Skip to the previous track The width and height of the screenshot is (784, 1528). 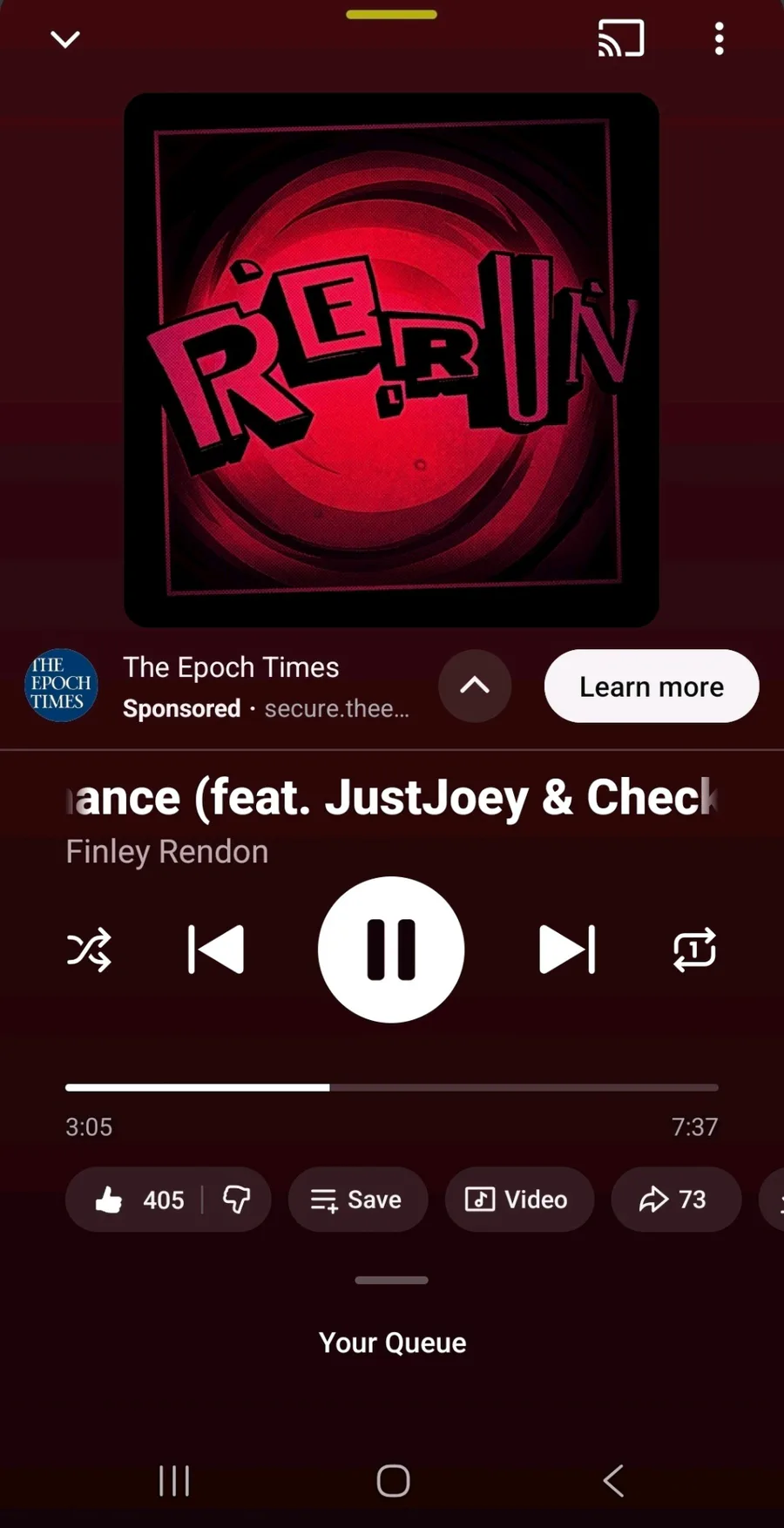tap(216, 949)
